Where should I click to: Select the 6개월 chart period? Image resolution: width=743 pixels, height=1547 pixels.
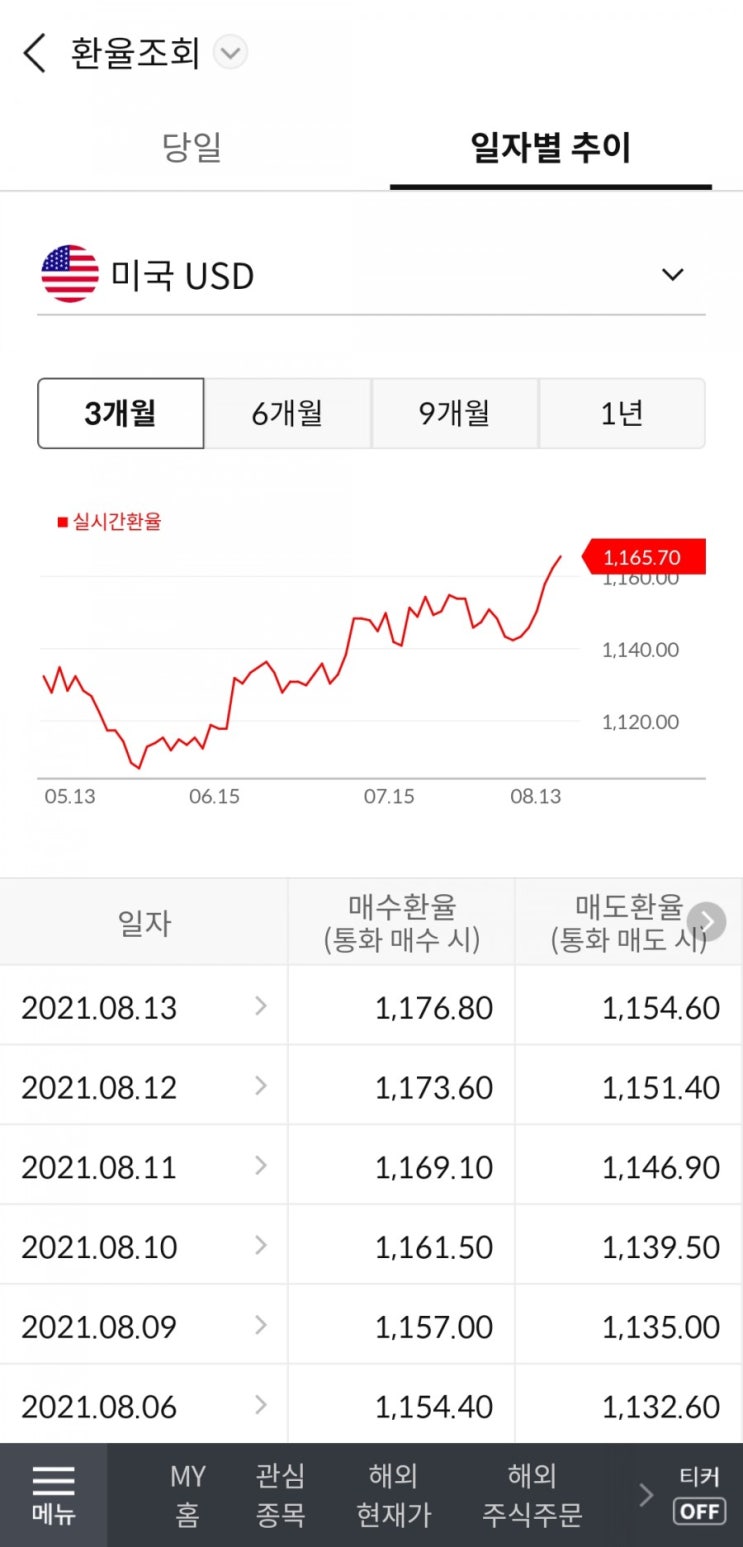287,413
